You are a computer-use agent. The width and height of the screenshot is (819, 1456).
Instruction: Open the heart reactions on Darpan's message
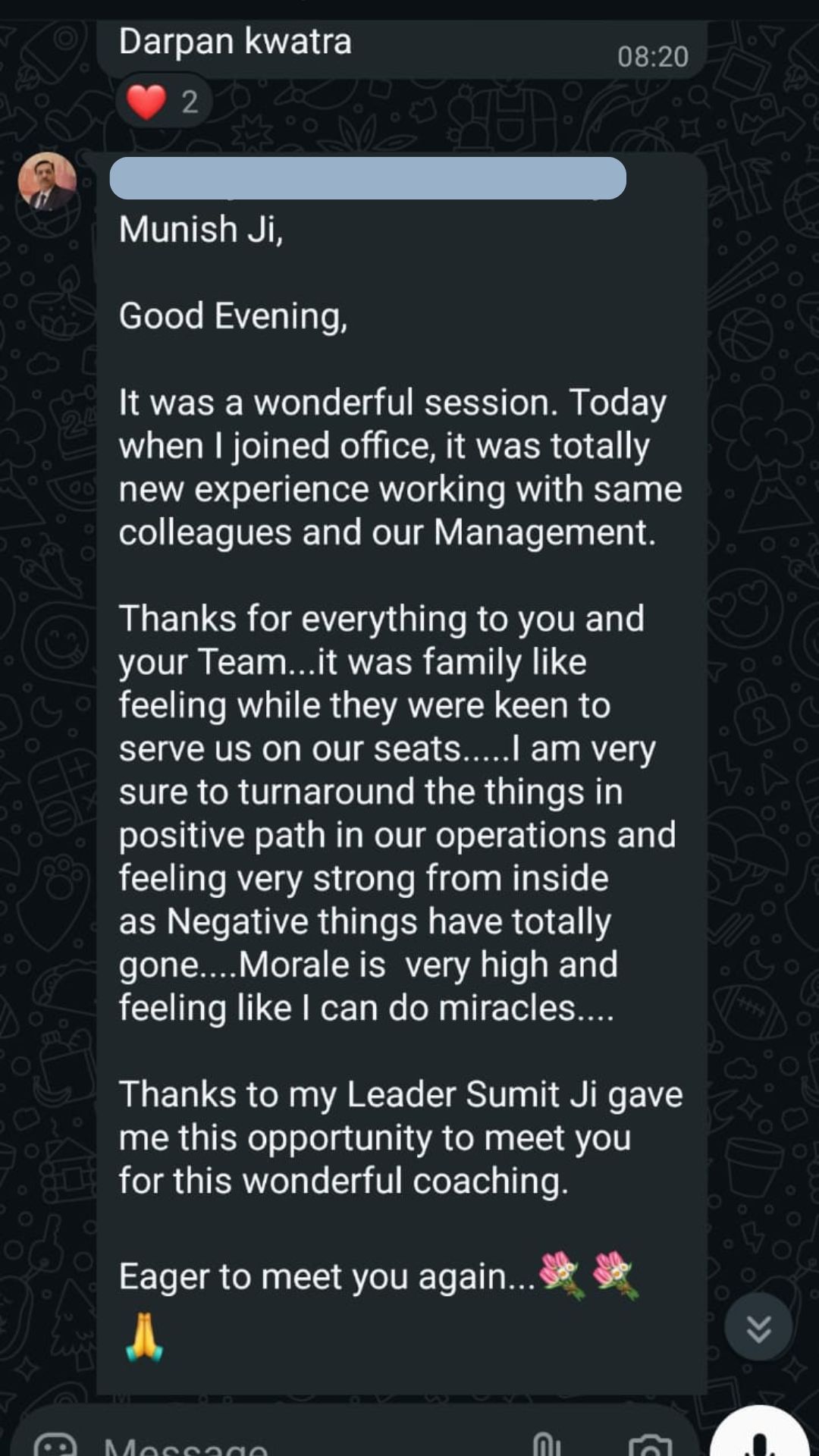162,102
